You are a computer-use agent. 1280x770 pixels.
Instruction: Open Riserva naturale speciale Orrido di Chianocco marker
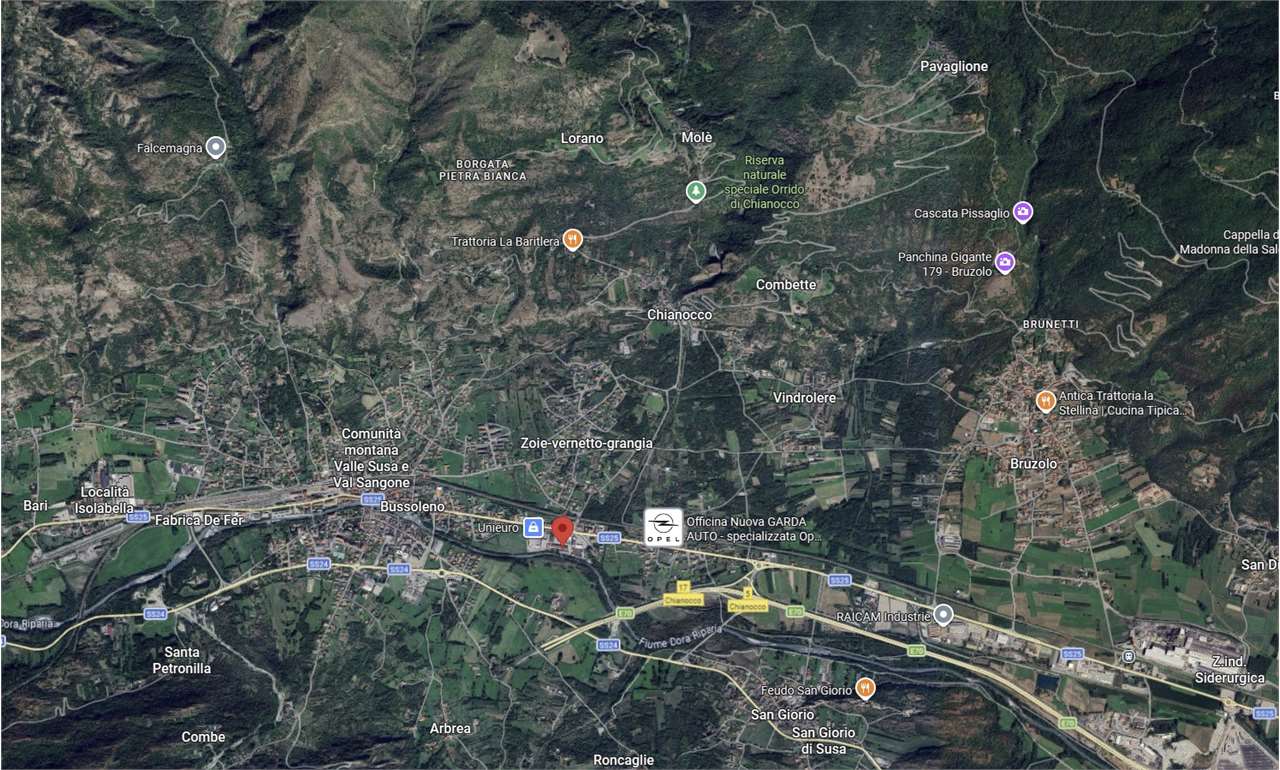point(696,190)
